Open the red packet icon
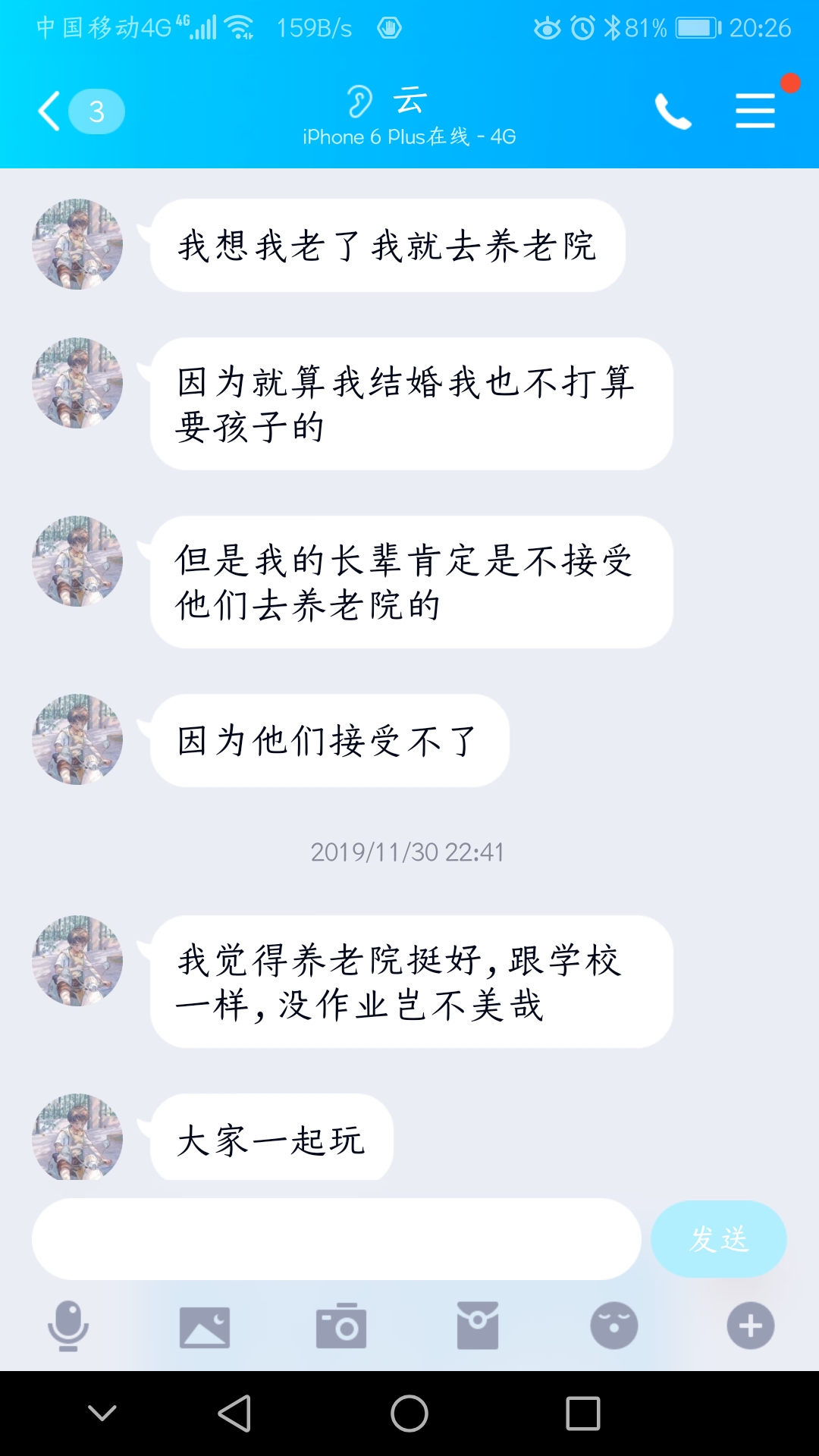Image resolution: width=819 pixels, height=1456 pixels. point(478,1326)
